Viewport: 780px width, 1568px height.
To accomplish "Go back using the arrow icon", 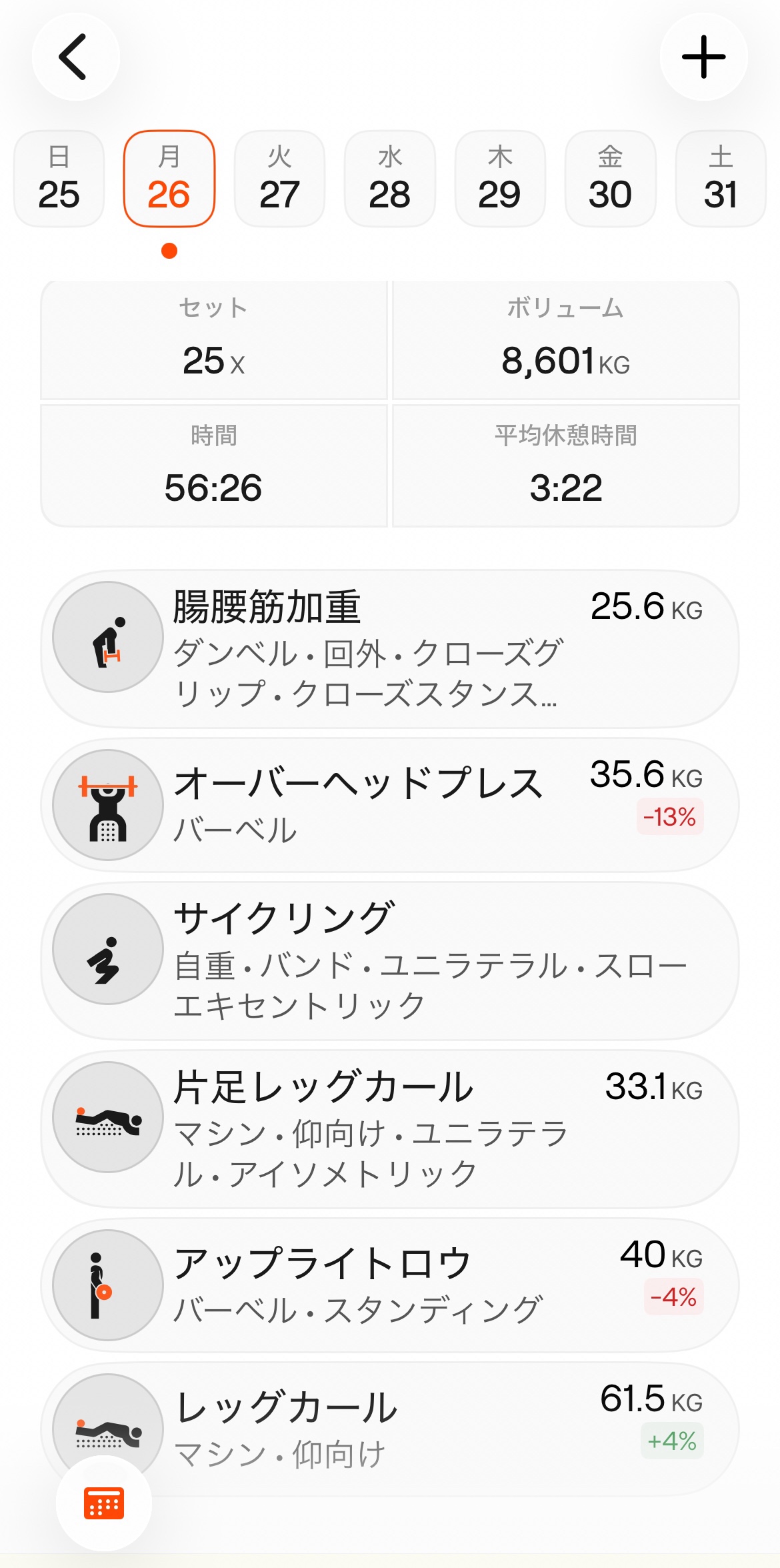I will [75, 57].
